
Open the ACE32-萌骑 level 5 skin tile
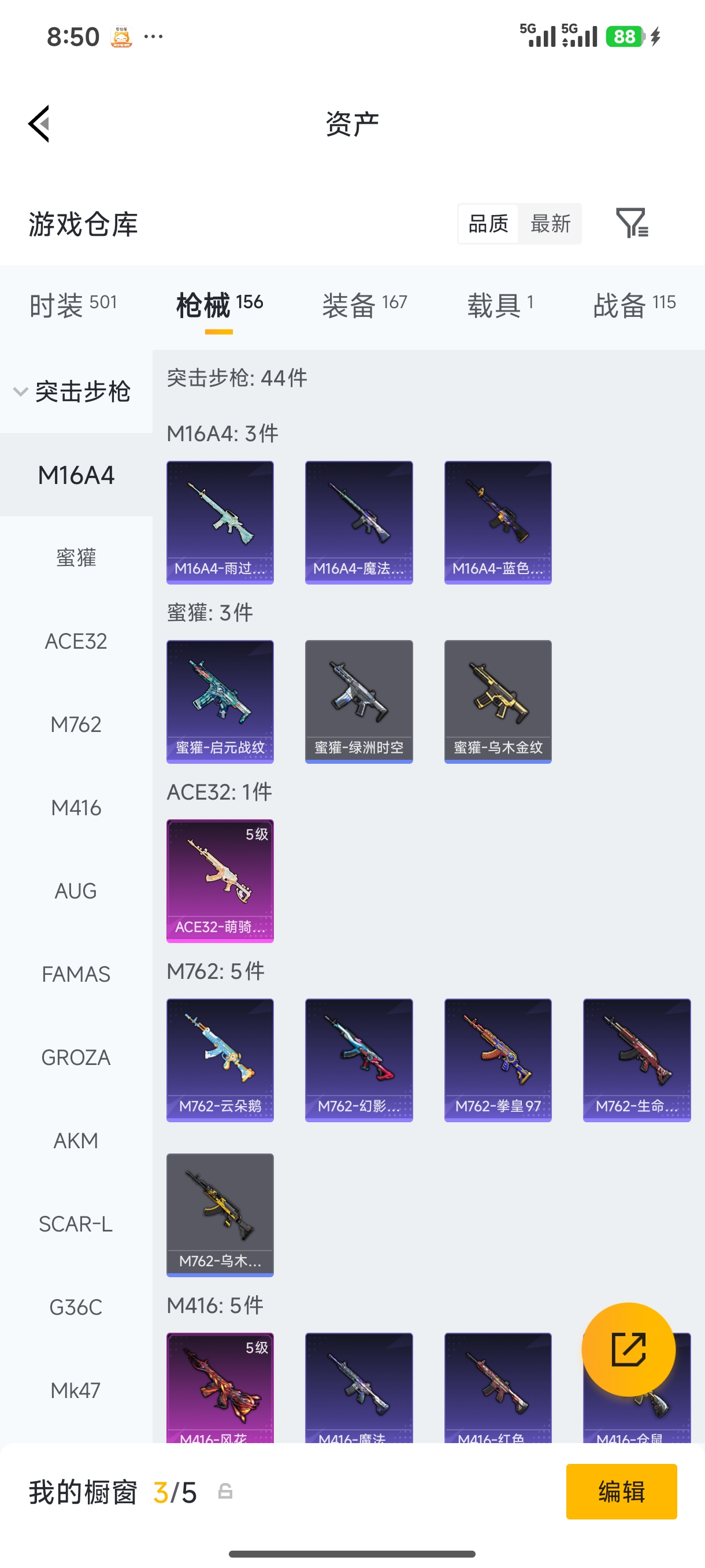click(x=220, y=880)
